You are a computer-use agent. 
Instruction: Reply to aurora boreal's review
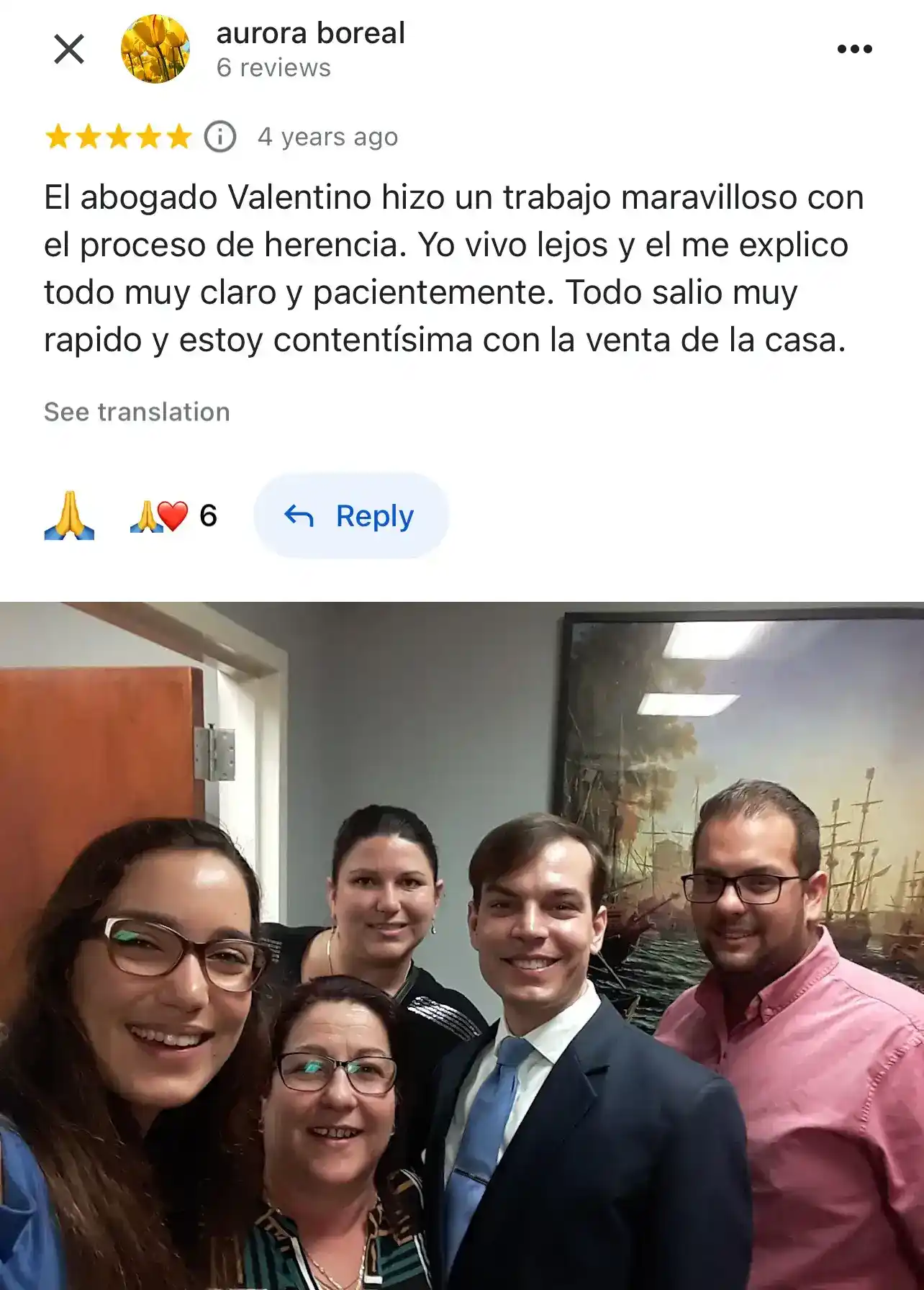coord(350,515)
